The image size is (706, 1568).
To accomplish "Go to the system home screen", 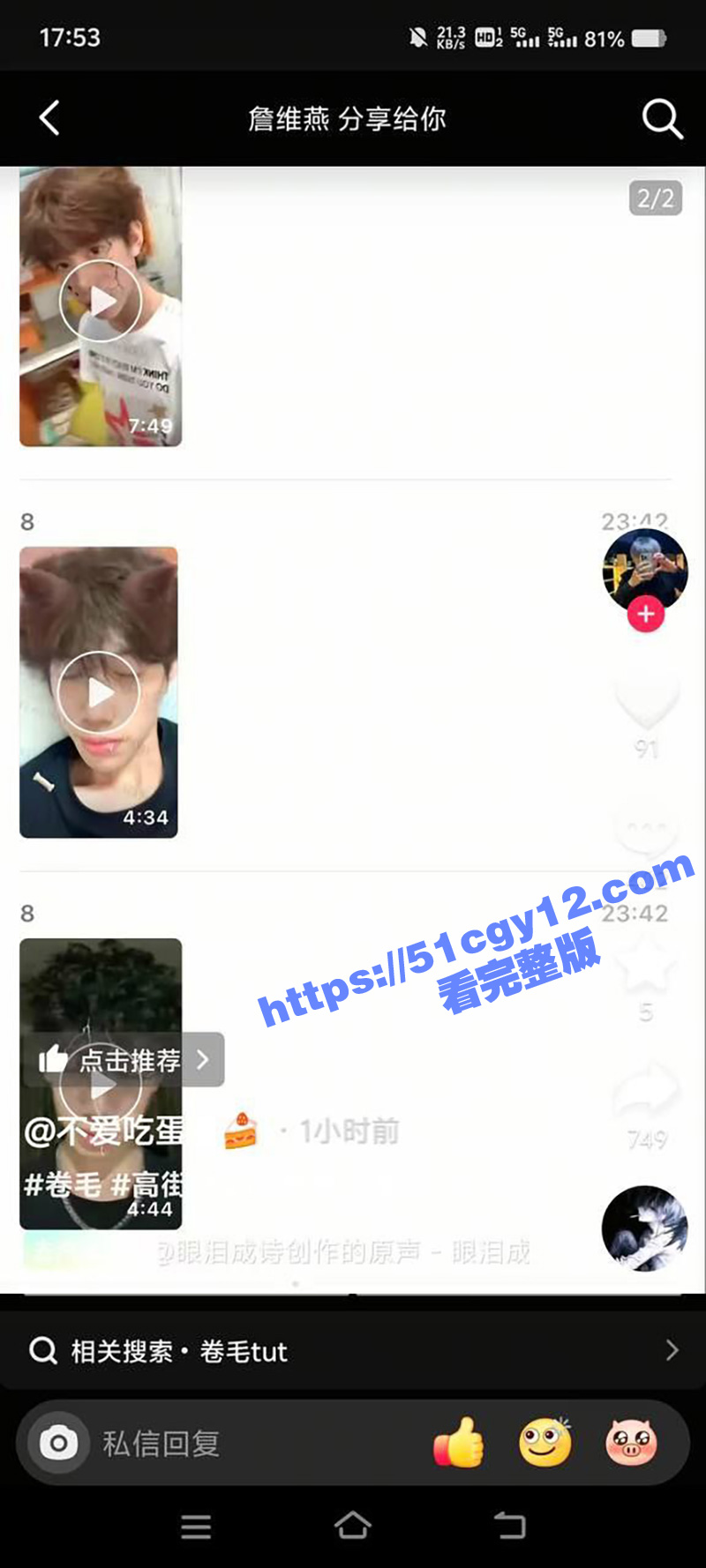I will pos(352,1526).
